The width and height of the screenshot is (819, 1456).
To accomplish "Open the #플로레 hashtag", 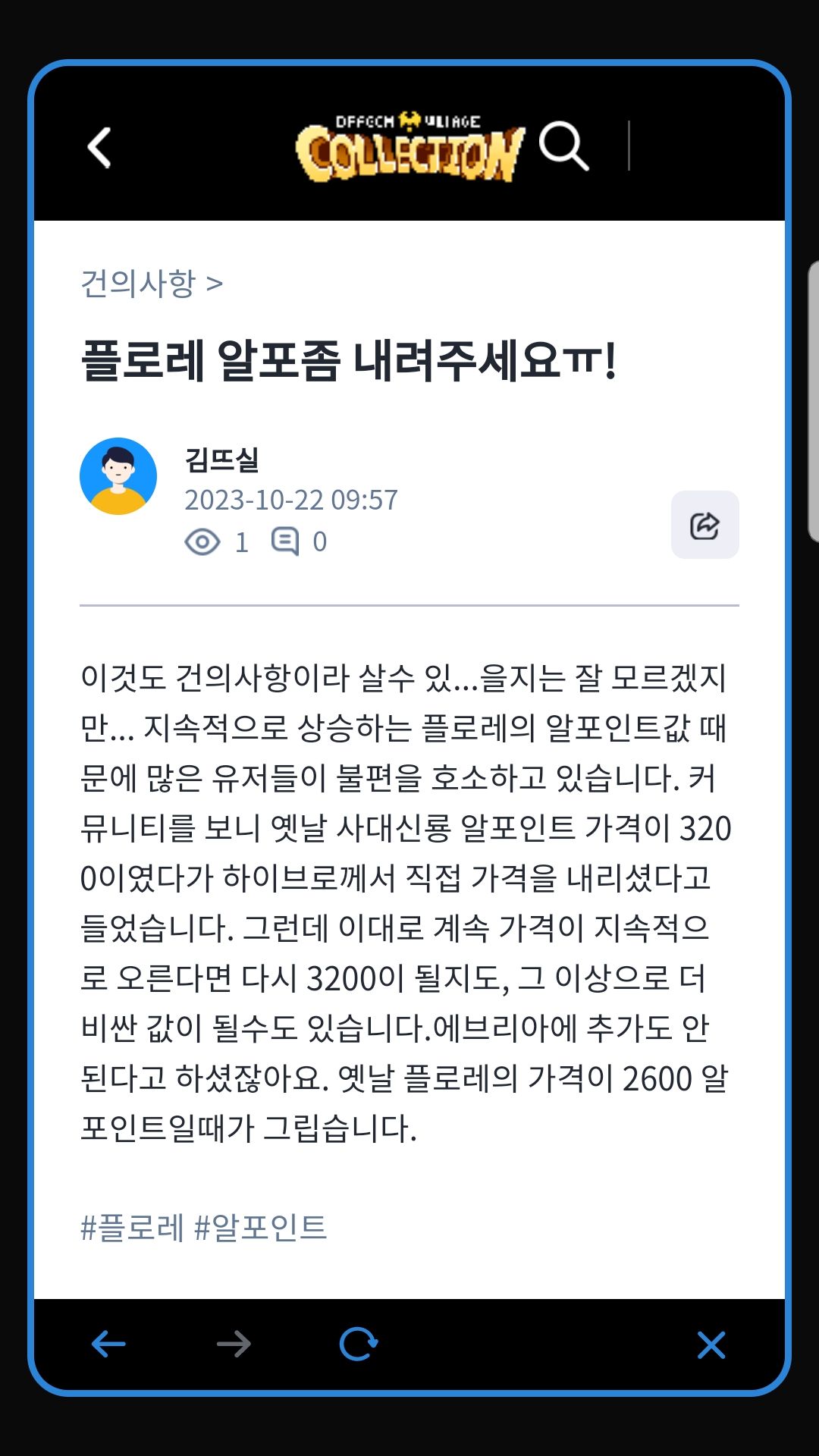I will click(x=132, y=1227).
